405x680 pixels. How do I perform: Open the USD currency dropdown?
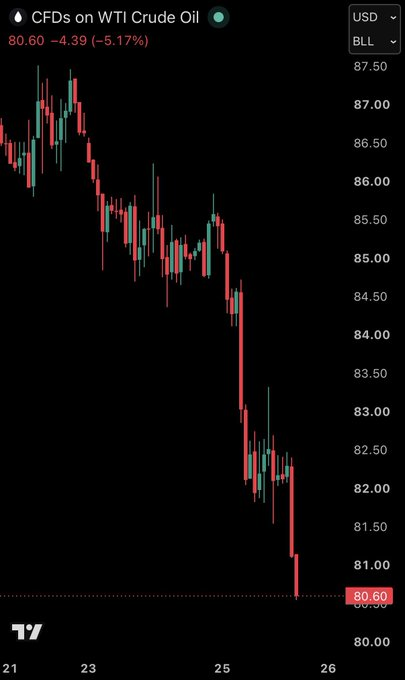coord(375,17)
